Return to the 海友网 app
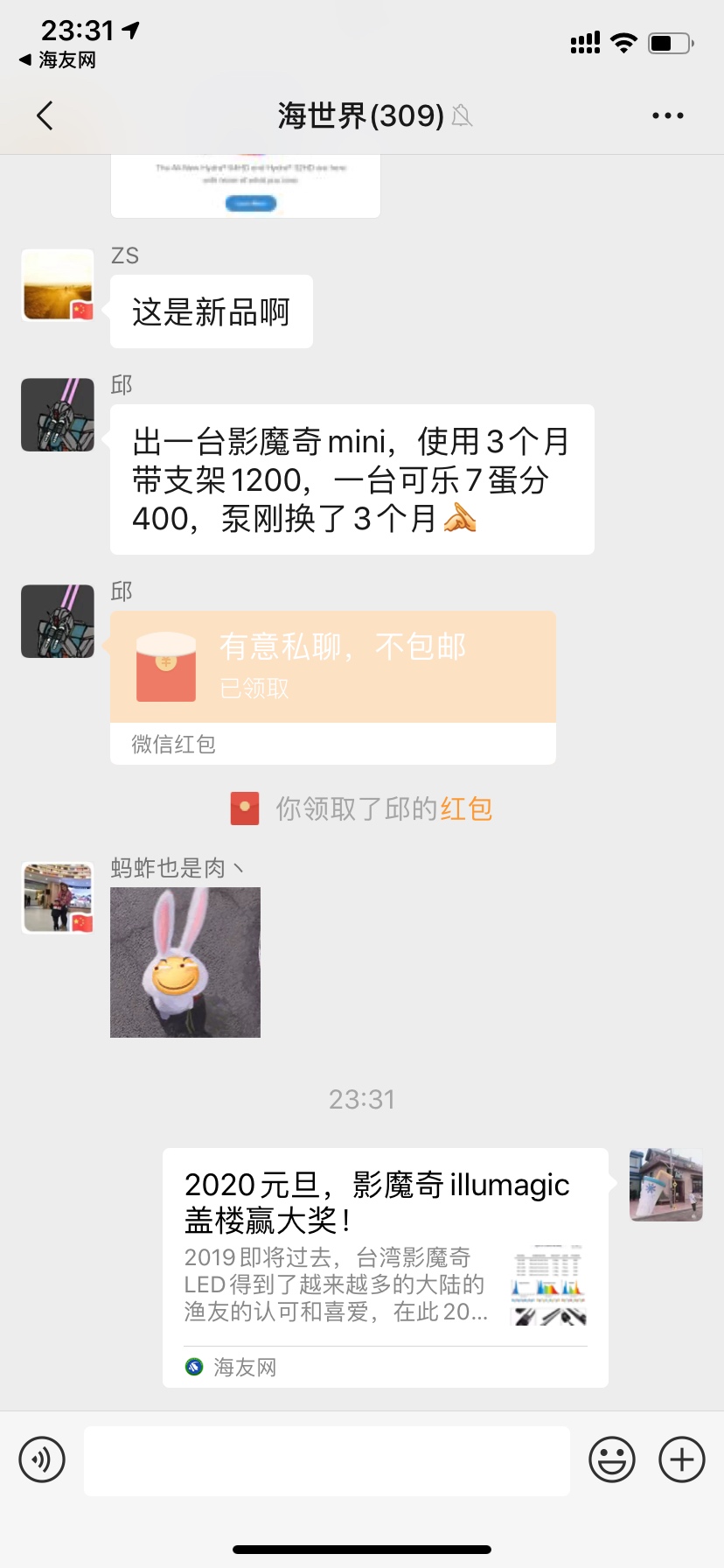Screen dimensions: 724x1568 (58, 60)
